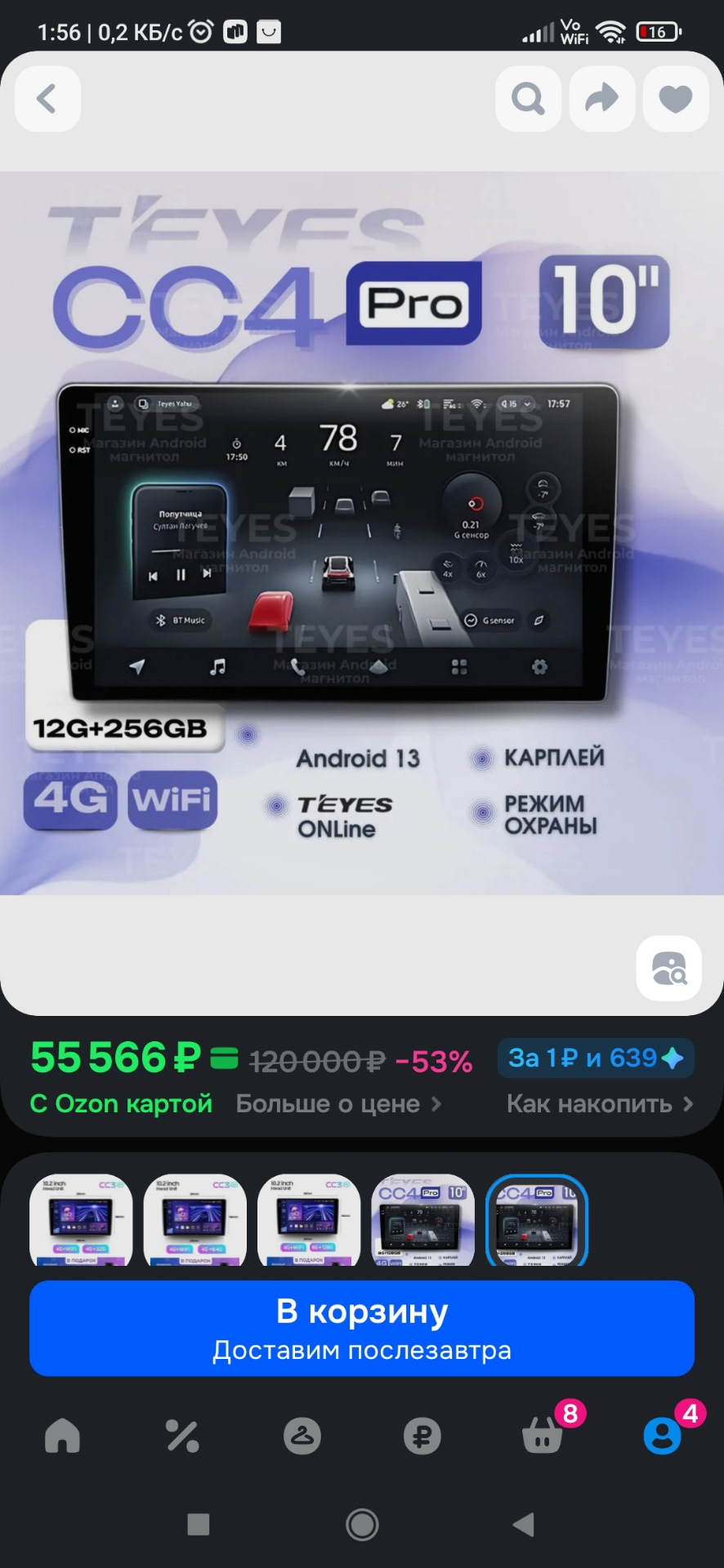Open "Больше о цене" details
The width and height of the screenshot is (724, 1568).
click(x=338, y=1104)
